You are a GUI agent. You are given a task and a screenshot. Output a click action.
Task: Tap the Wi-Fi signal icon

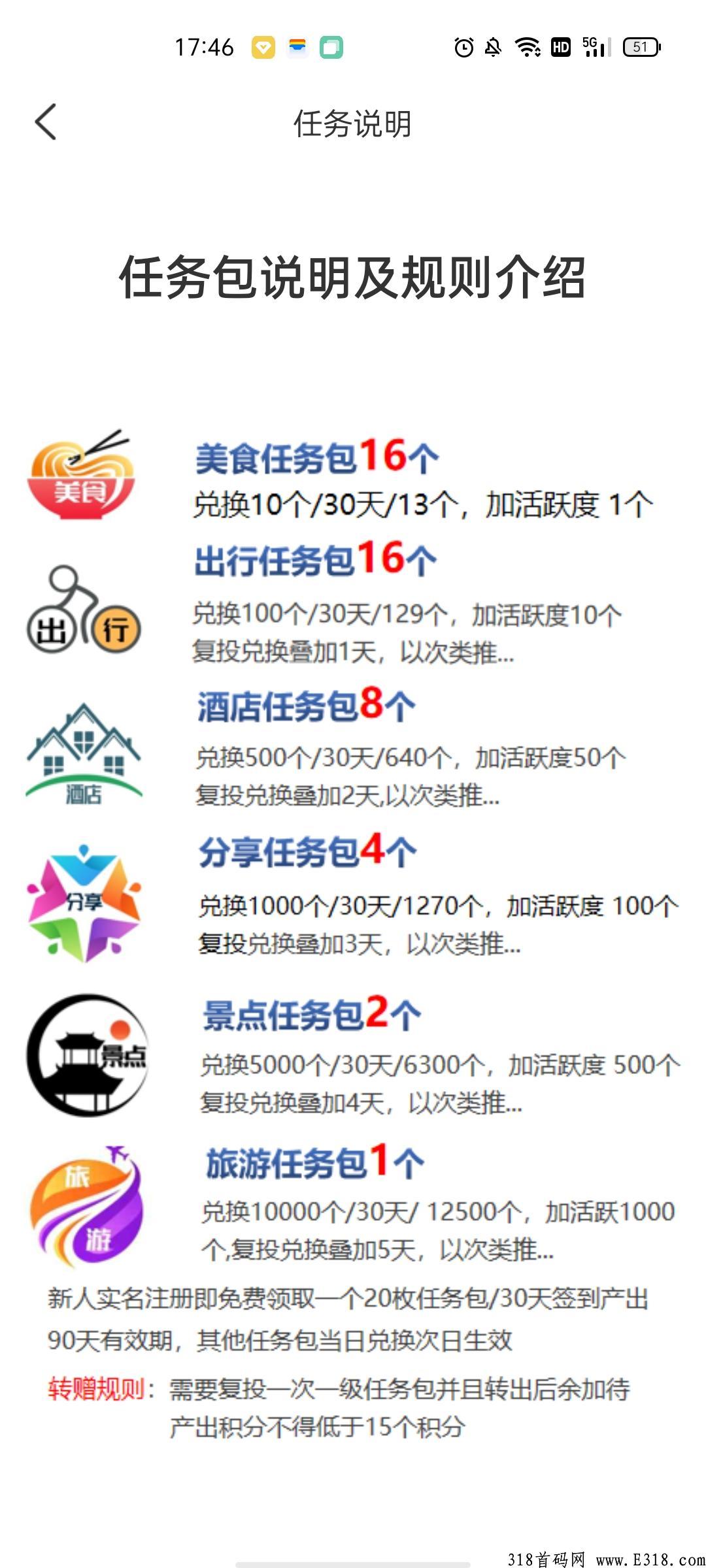[x=527, y=47]
